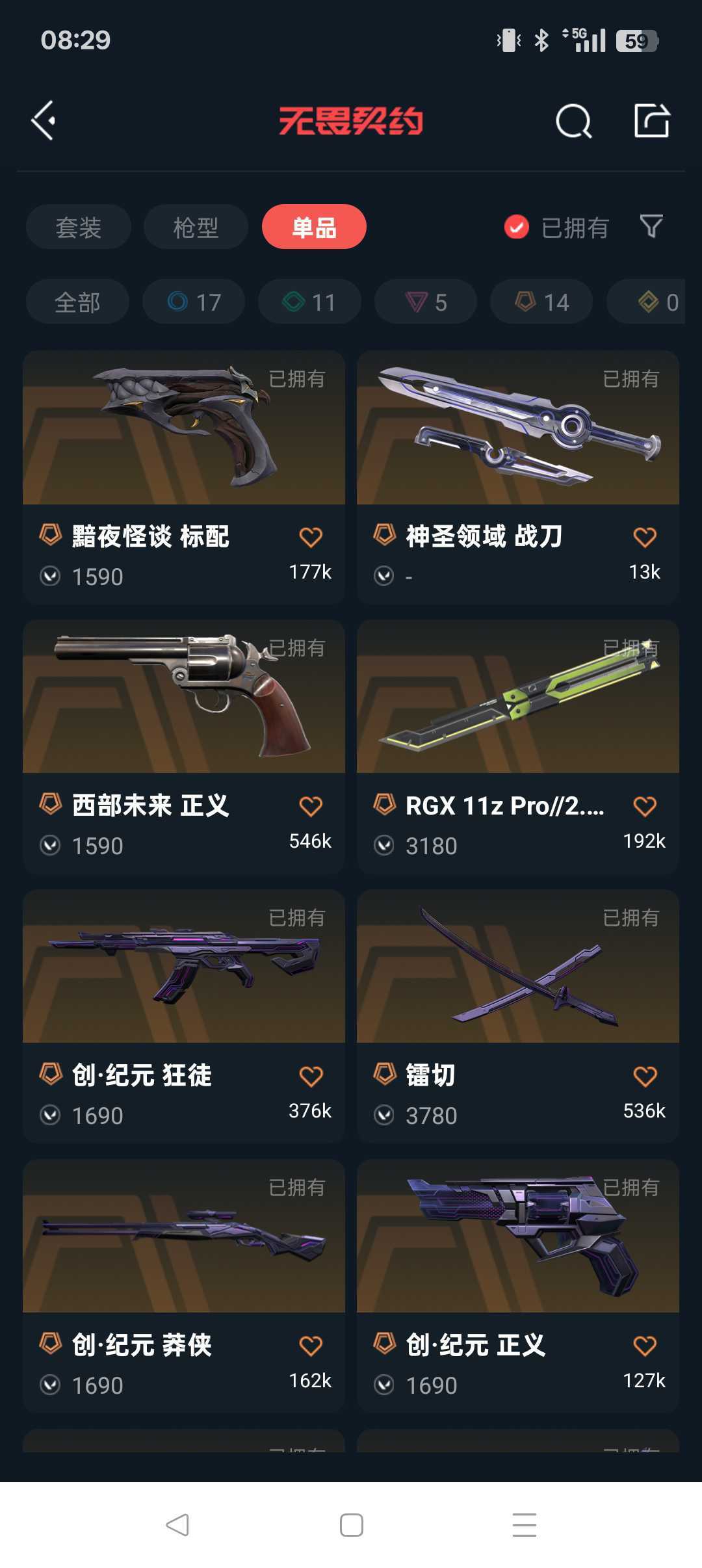The image size is (702, 1568).
Task: Go back using the top-left arrow
Action: tap(44, 120)
